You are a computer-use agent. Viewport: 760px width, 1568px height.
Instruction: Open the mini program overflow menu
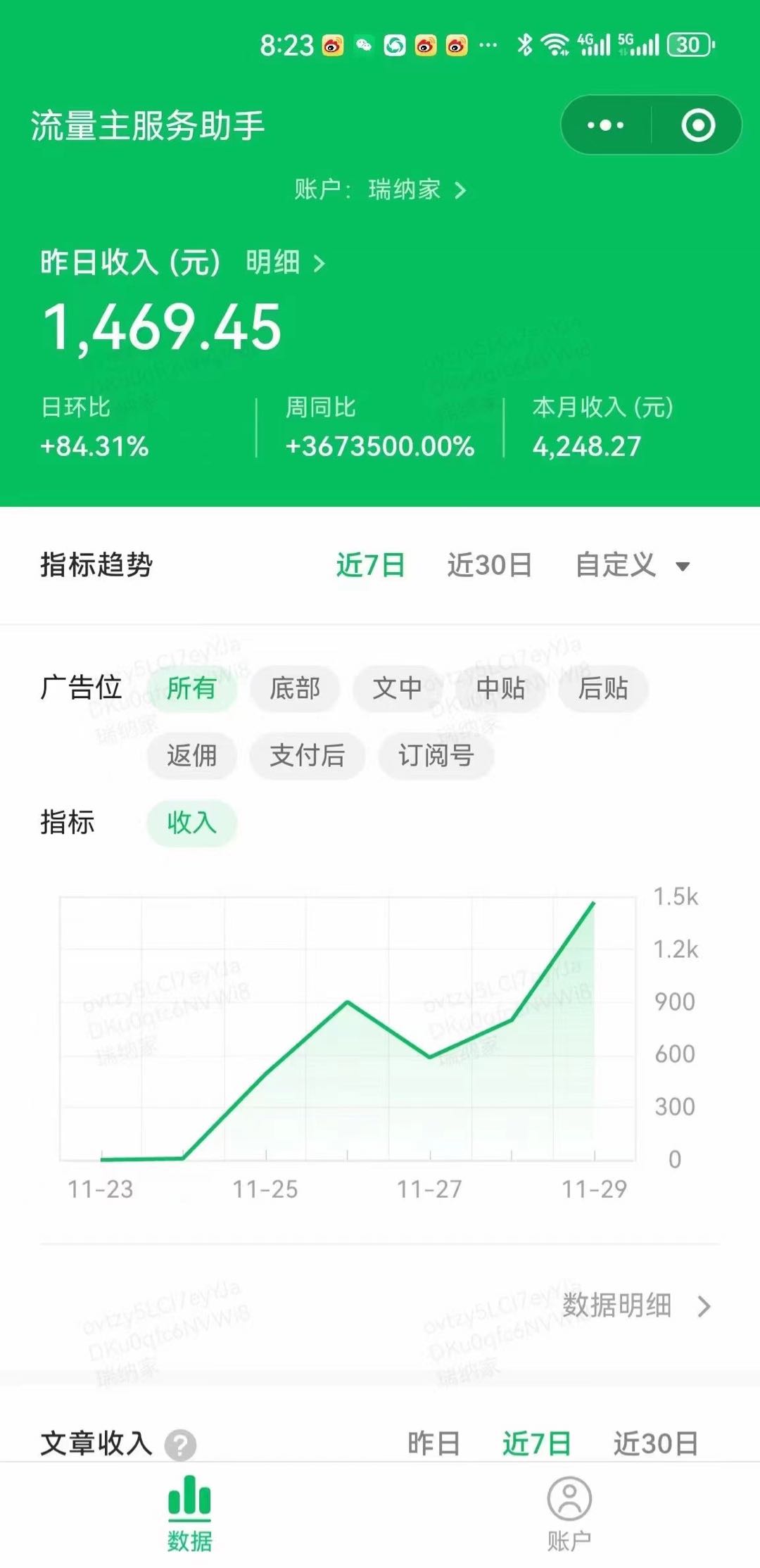[x=605, y=126]
